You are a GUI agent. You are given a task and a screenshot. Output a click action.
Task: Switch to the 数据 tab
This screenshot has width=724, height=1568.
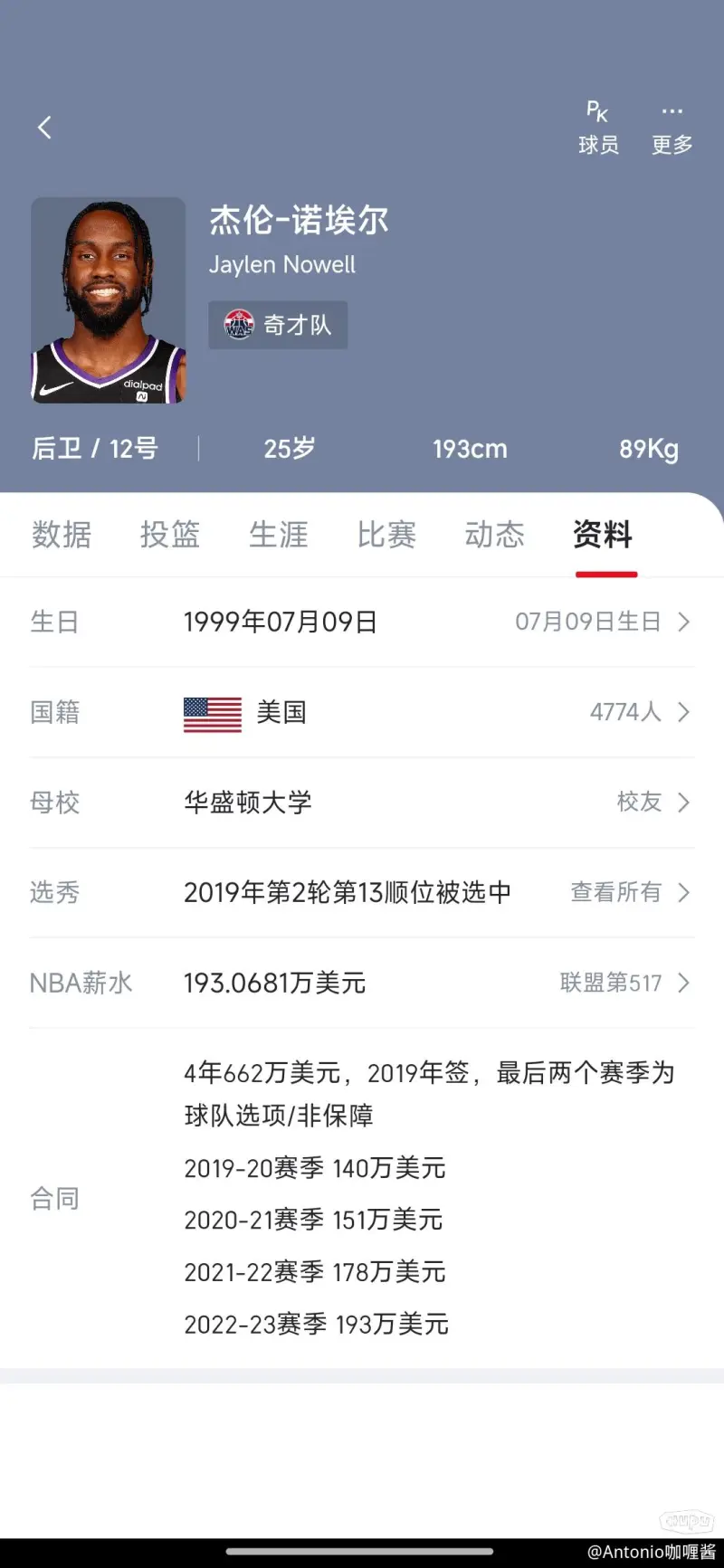(x=62, y=536)
